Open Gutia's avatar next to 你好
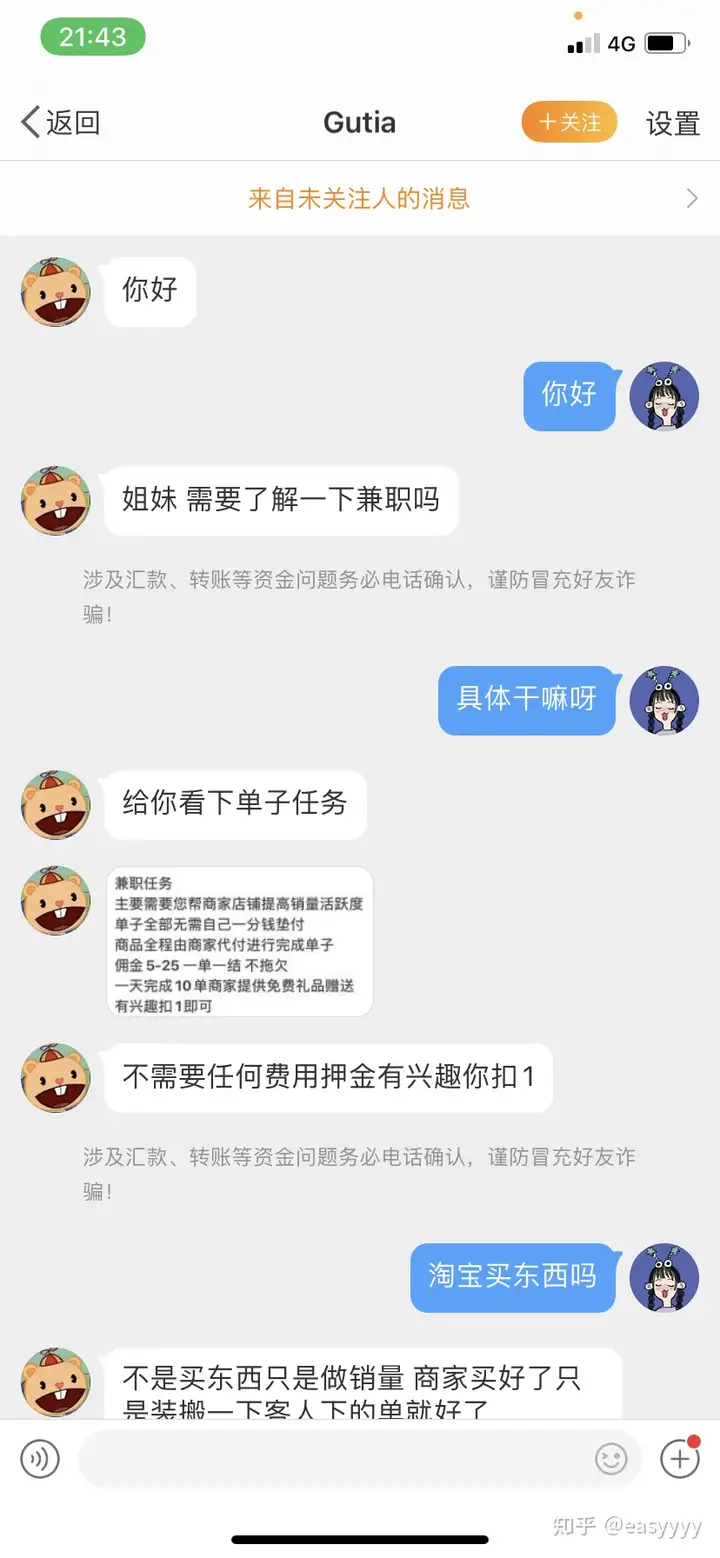720x1558 pixels. pos(56,292)
